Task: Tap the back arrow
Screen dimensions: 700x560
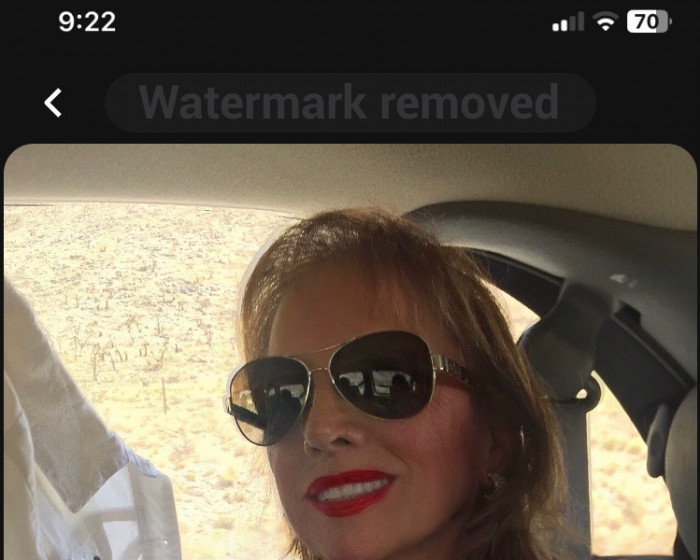Action: pos(53,102)
